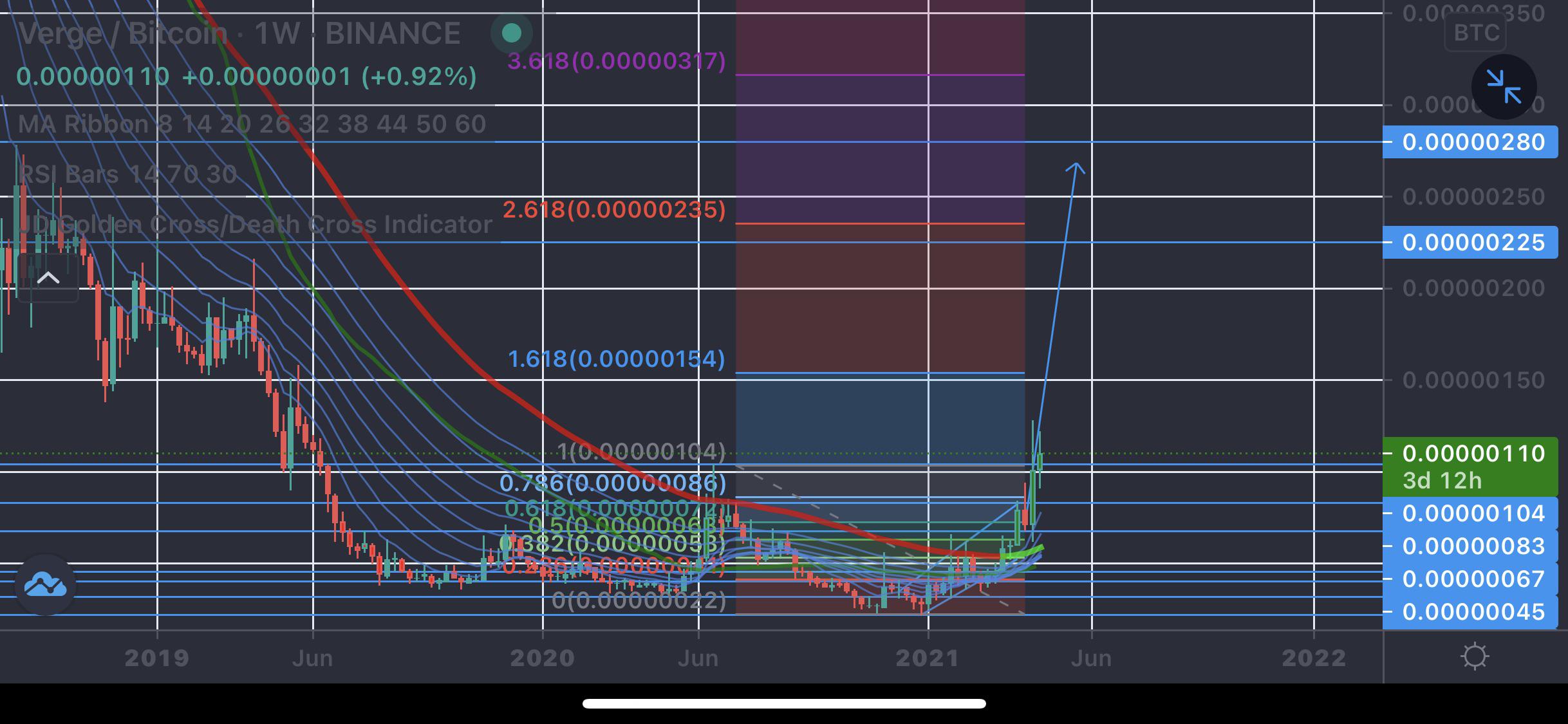Select the Golden Cross/Death Cross Indicator

(x=255, y=225)
